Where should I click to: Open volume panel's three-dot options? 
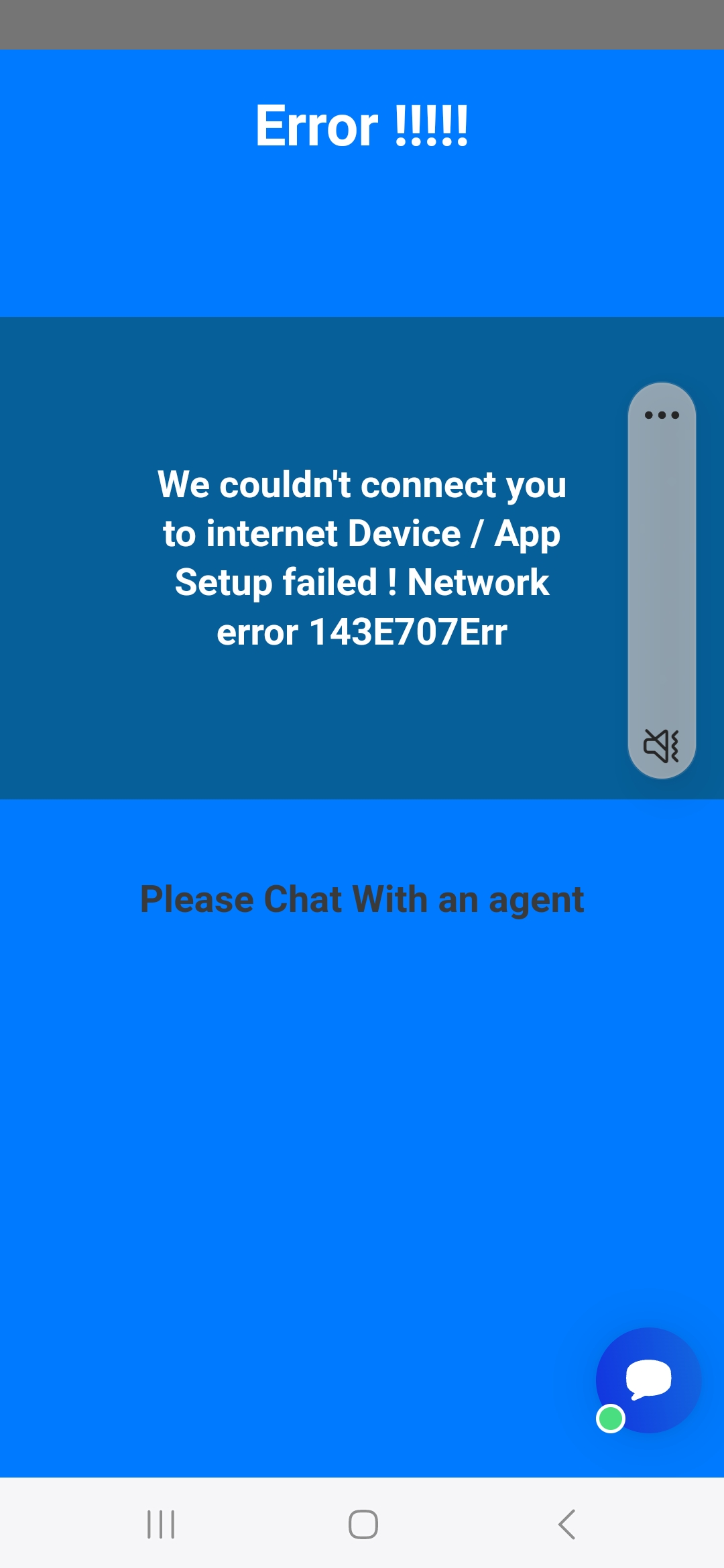coord(662,415)
